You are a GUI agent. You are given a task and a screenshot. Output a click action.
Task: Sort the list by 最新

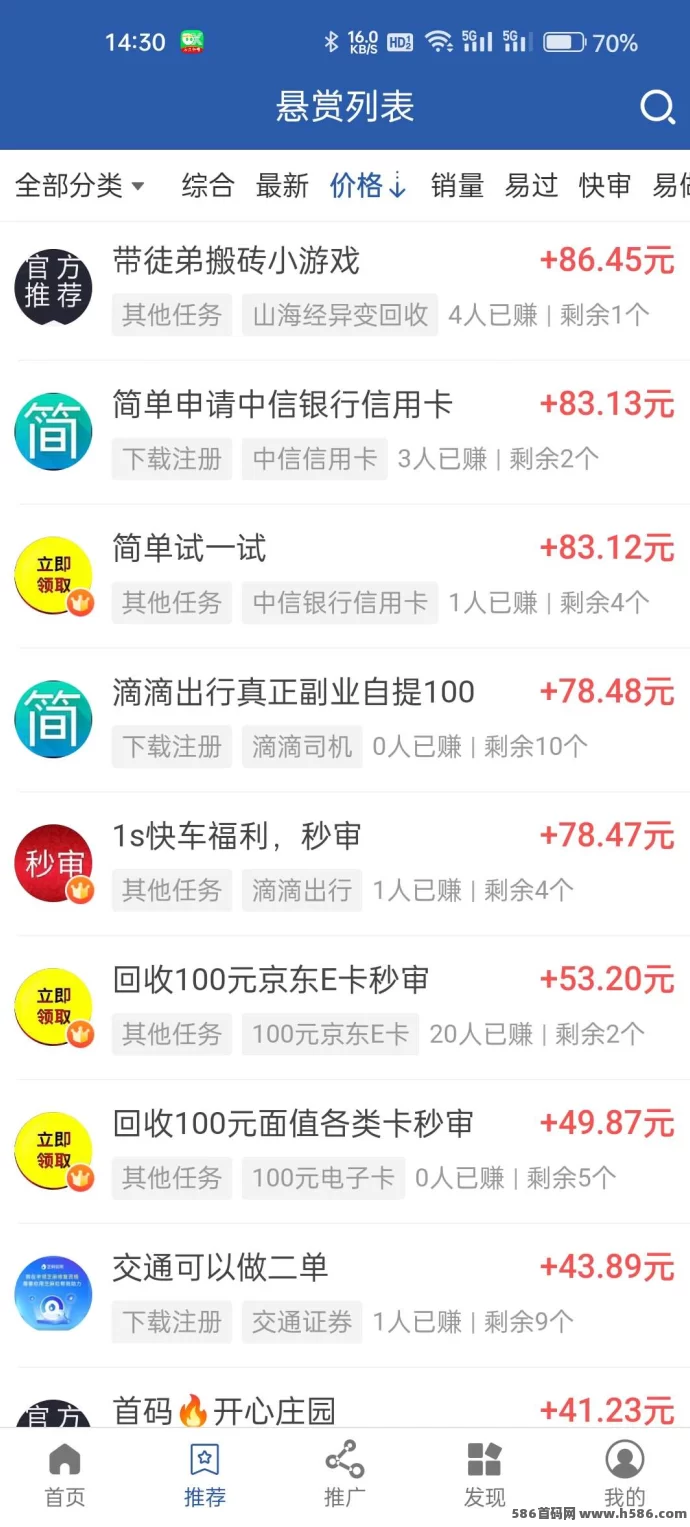click(282, 185)
